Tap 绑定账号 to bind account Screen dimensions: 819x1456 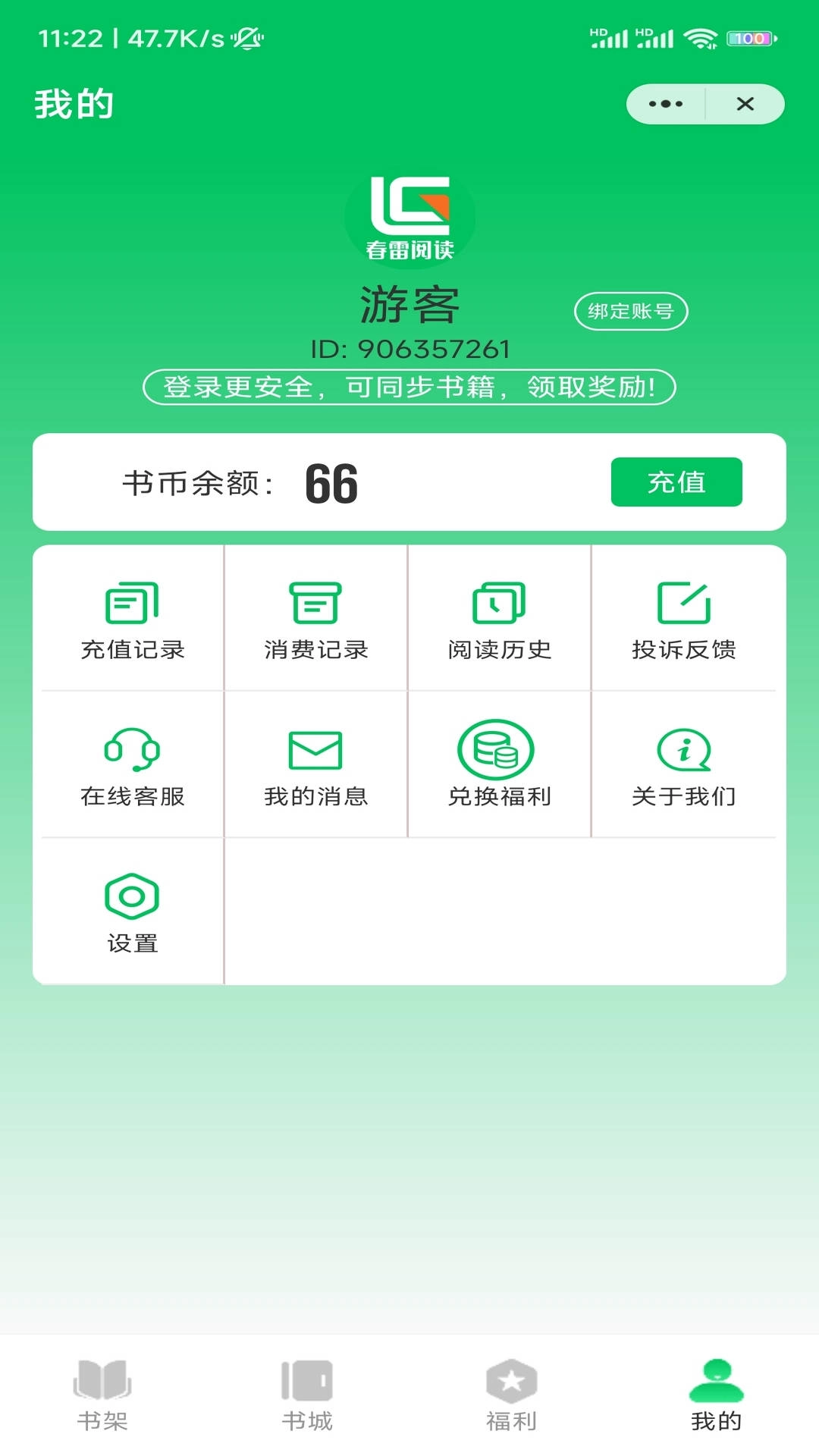[x=632, y=311]
